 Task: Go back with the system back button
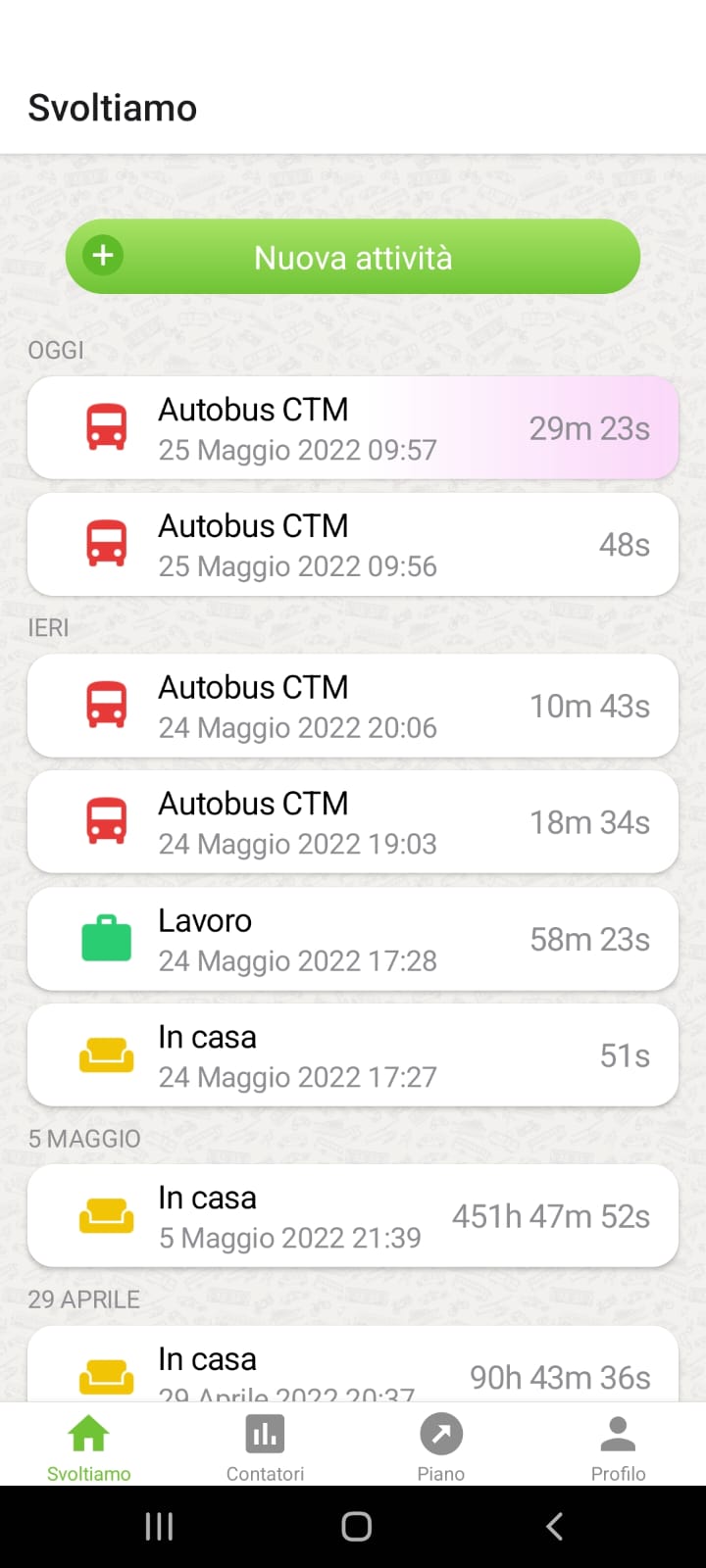pyautogui.click(x=554, y=1526)
